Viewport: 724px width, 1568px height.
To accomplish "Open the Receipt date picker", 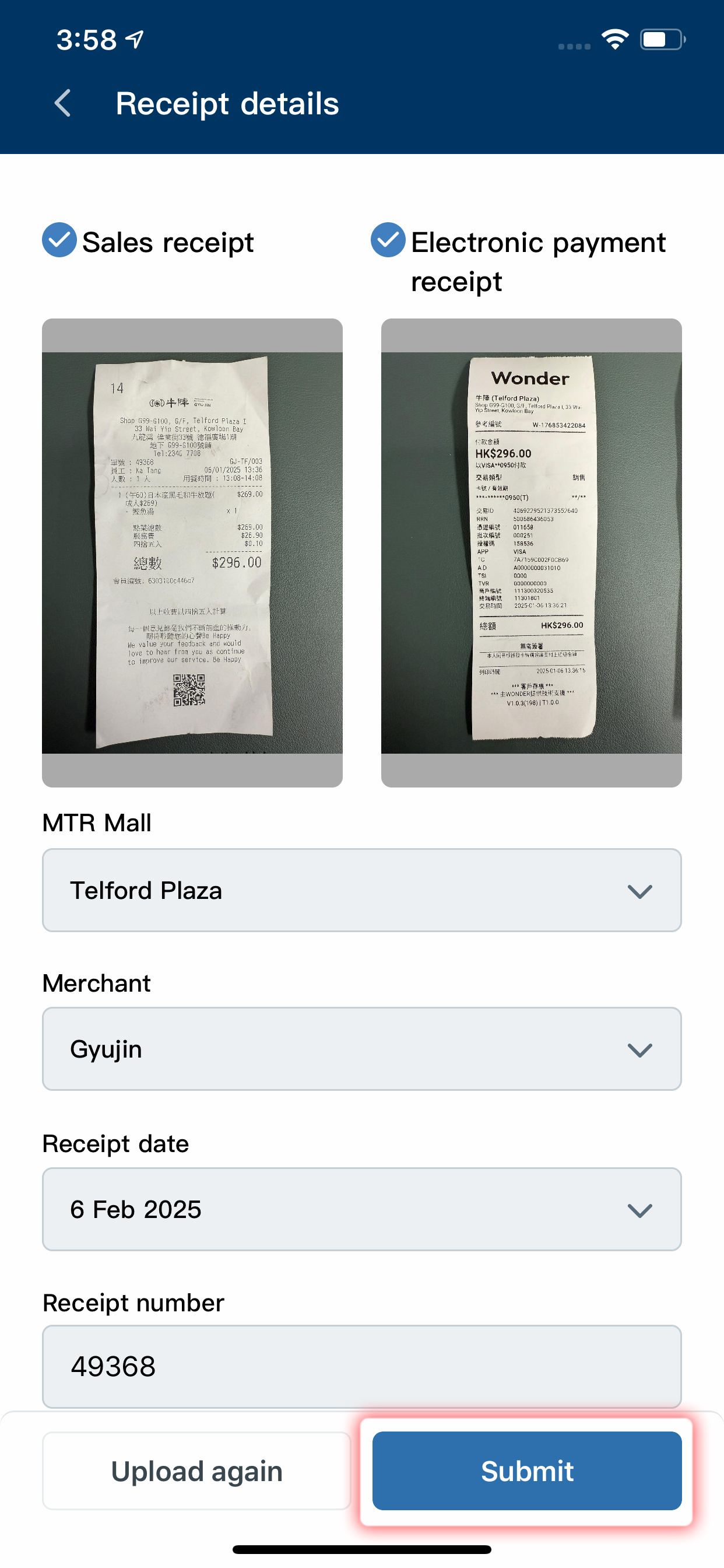I will coord(361,1209).
